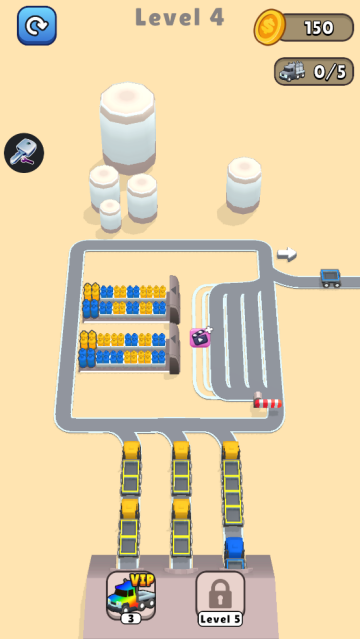Send out the front truck in middle lane
The image size is (360, 639).
click(181, 467)
